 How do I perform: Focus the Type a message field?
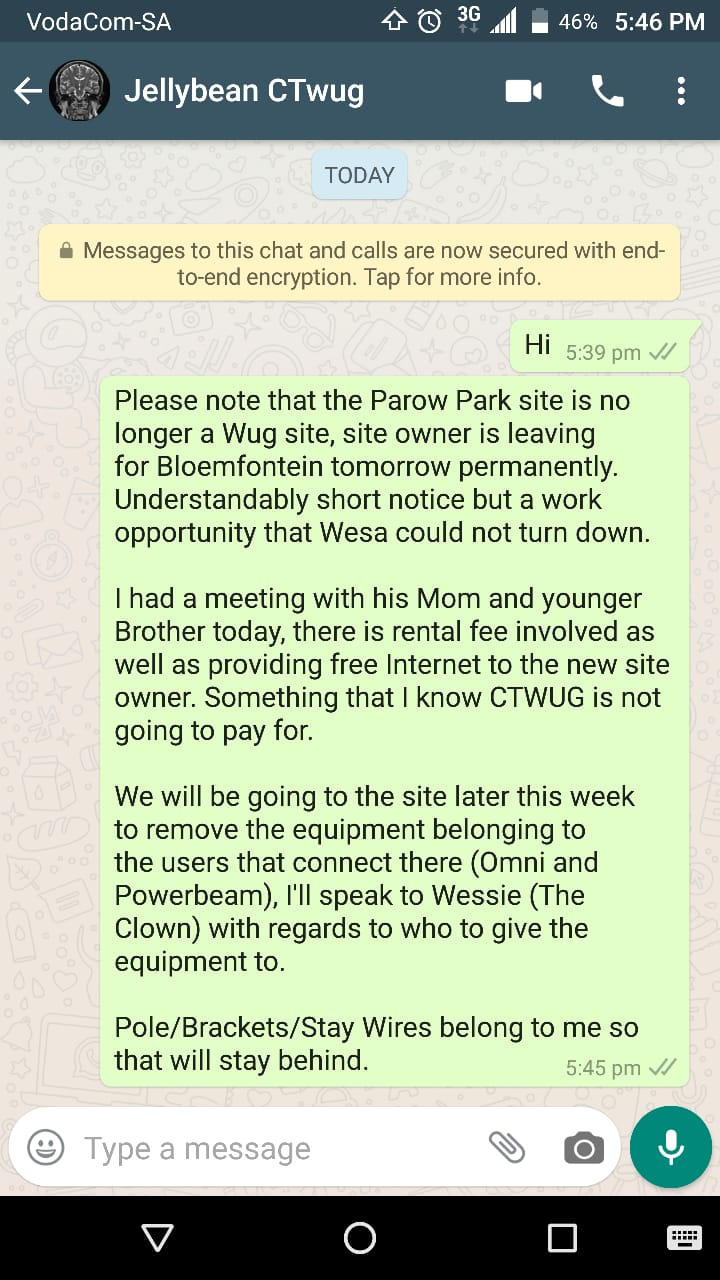(270, 1148)
